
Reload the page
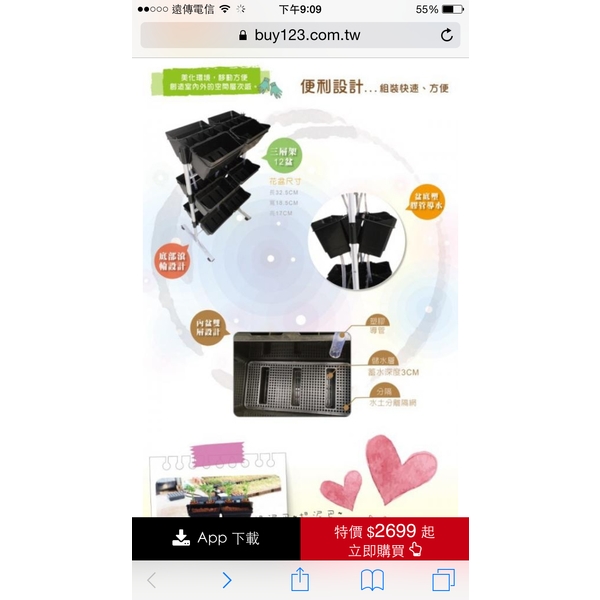(x=446, y=36)
